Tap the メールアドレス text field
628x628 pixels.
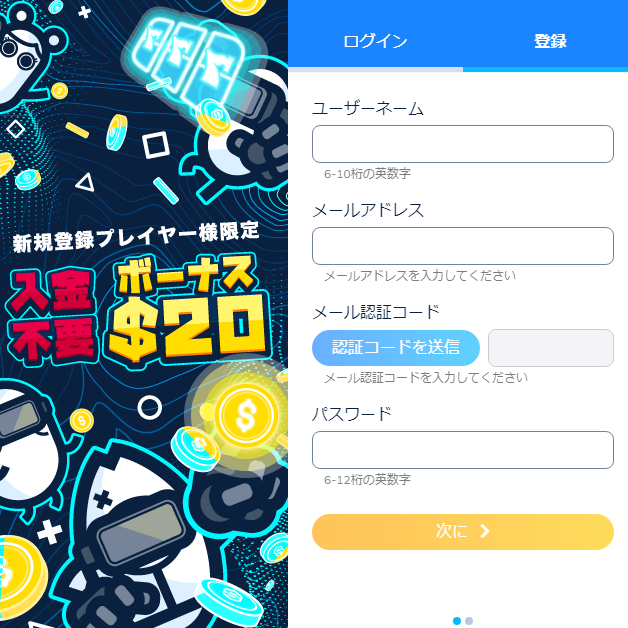point(462,246)
